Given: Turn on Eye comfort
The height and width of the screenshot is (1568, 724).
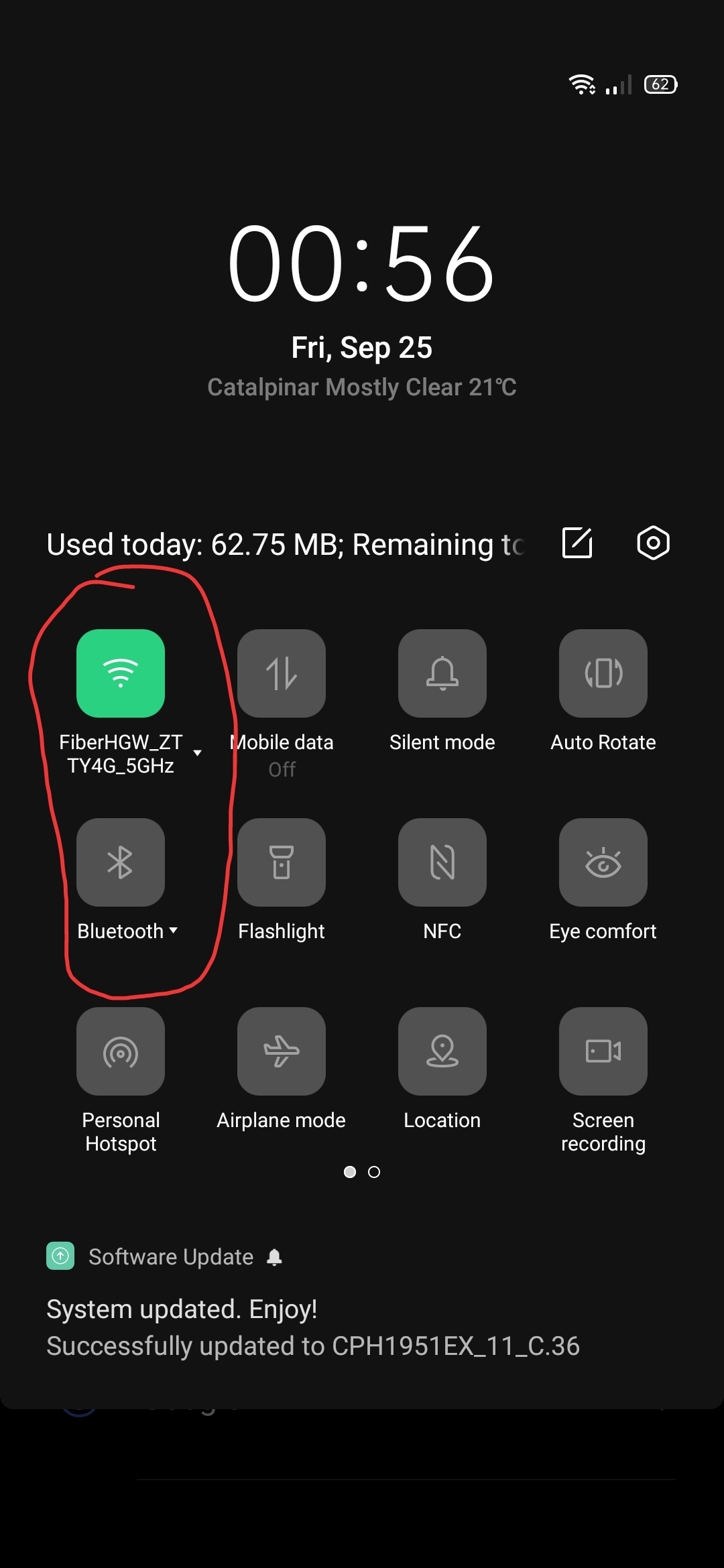Looking at the screenshot, I should click(x=603, y=862).
